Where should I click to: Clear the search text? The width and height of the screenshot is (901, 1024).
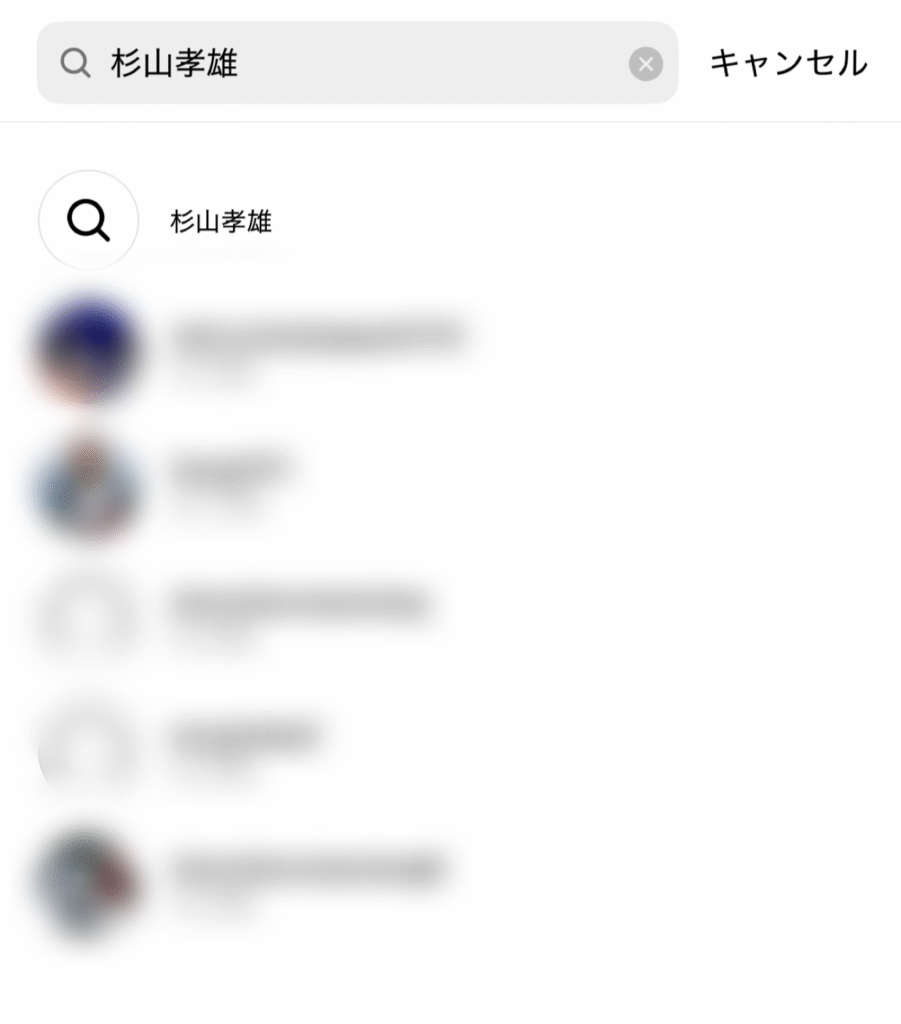(646, 65)
